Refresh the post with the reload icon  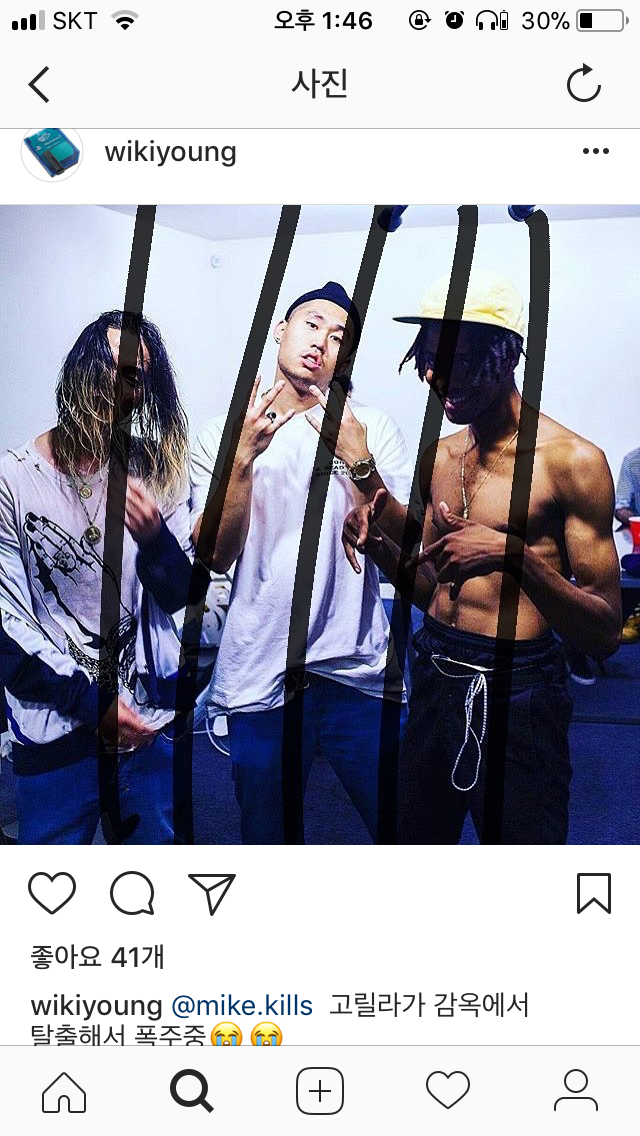pyautogui.click(x=583, y=85)
